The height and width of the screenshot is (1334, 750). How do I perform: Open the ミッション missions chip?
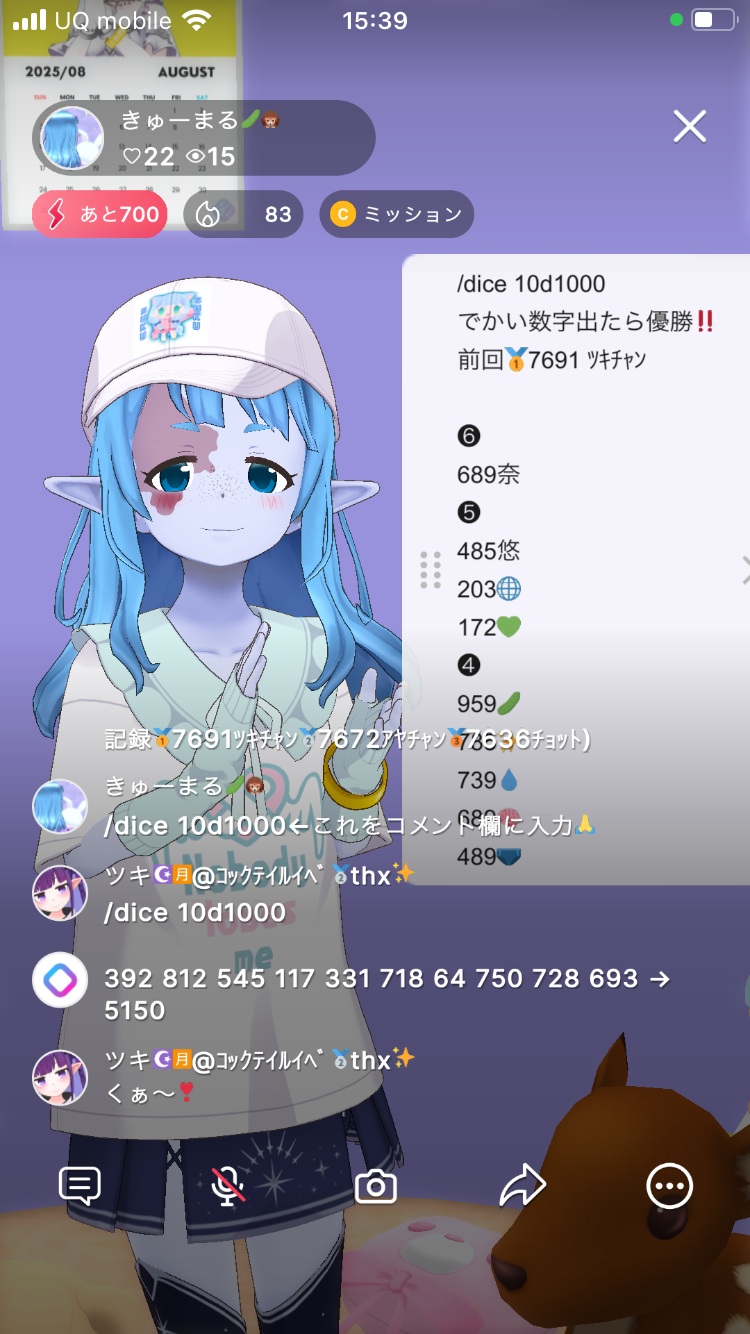tap(396, 214)
